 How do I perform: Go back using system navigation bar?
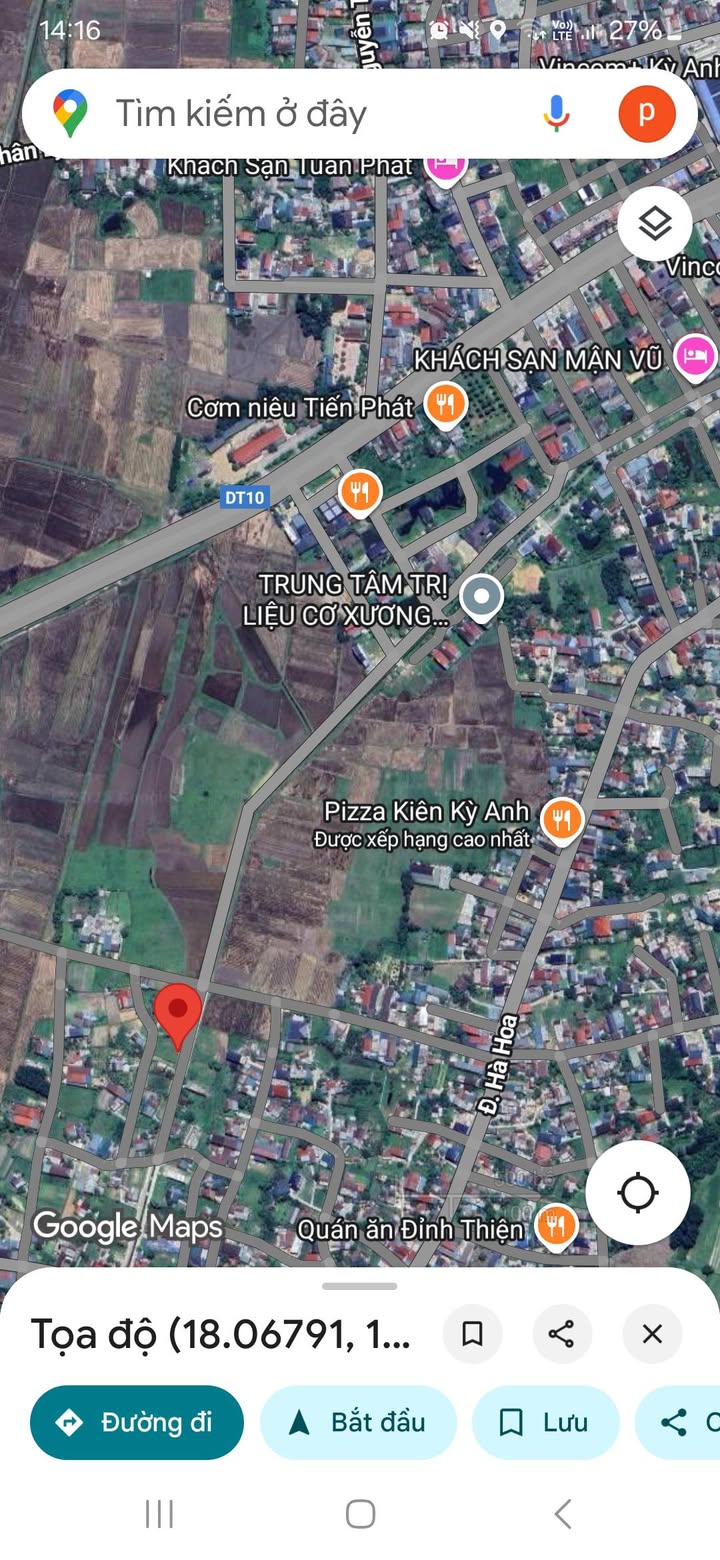(563, 1514)
